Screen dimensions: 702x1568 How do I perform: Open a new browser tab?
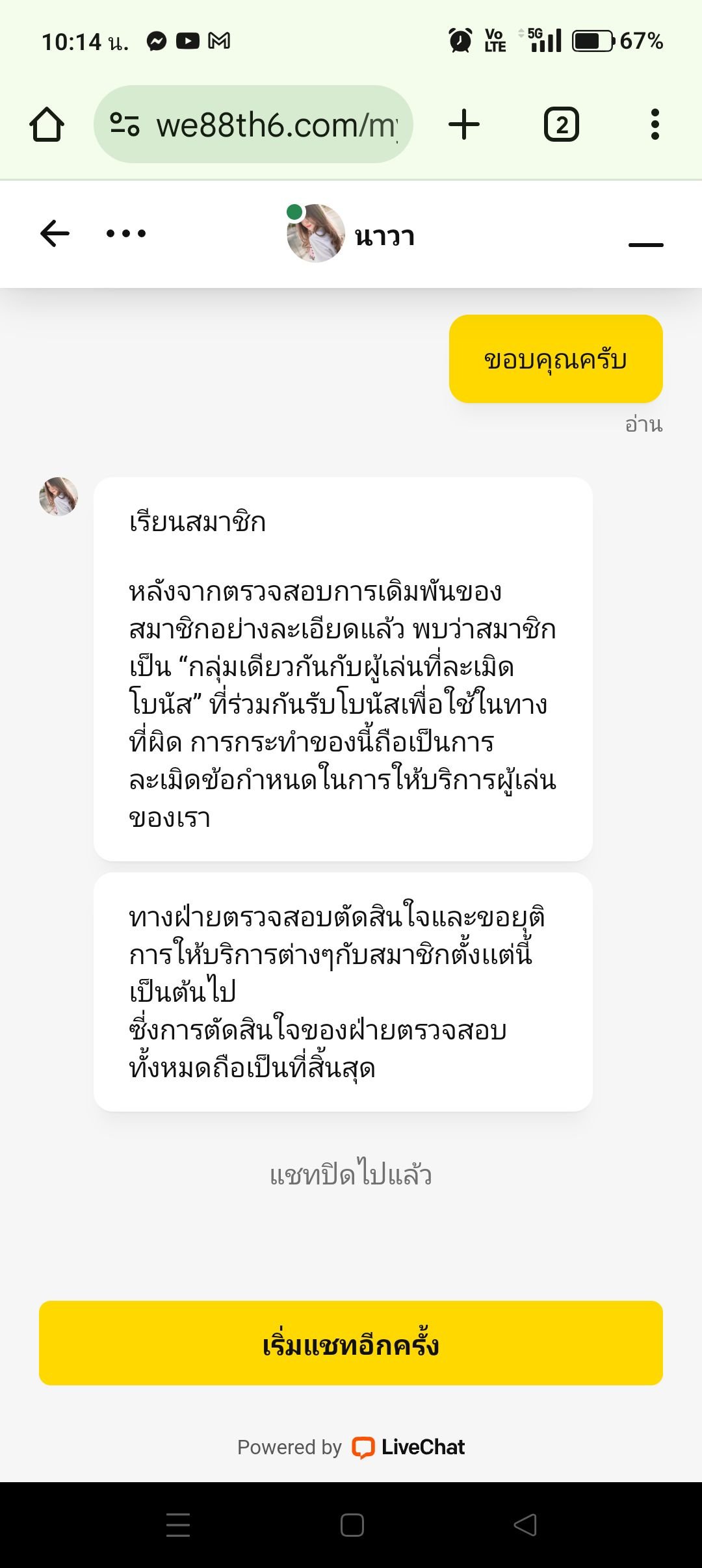[464, 124]
